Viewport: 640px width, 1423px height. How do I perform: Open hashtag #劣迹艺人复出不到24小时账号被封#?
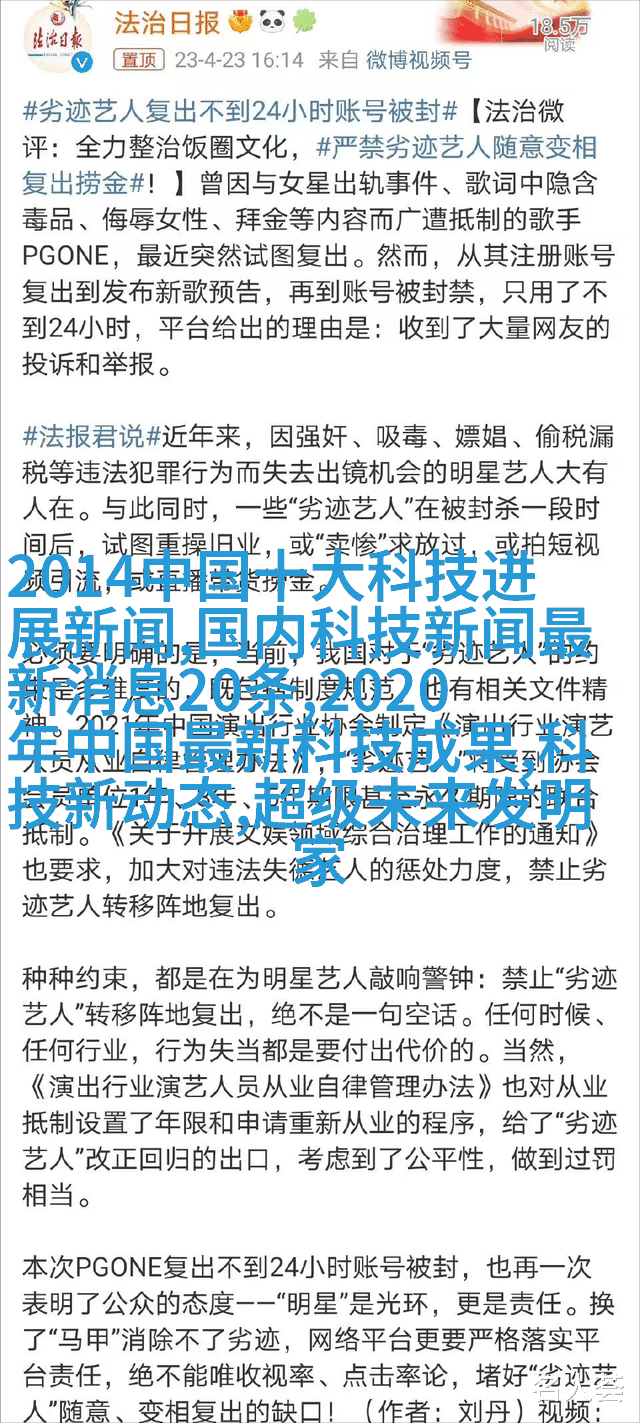(241, 110)
